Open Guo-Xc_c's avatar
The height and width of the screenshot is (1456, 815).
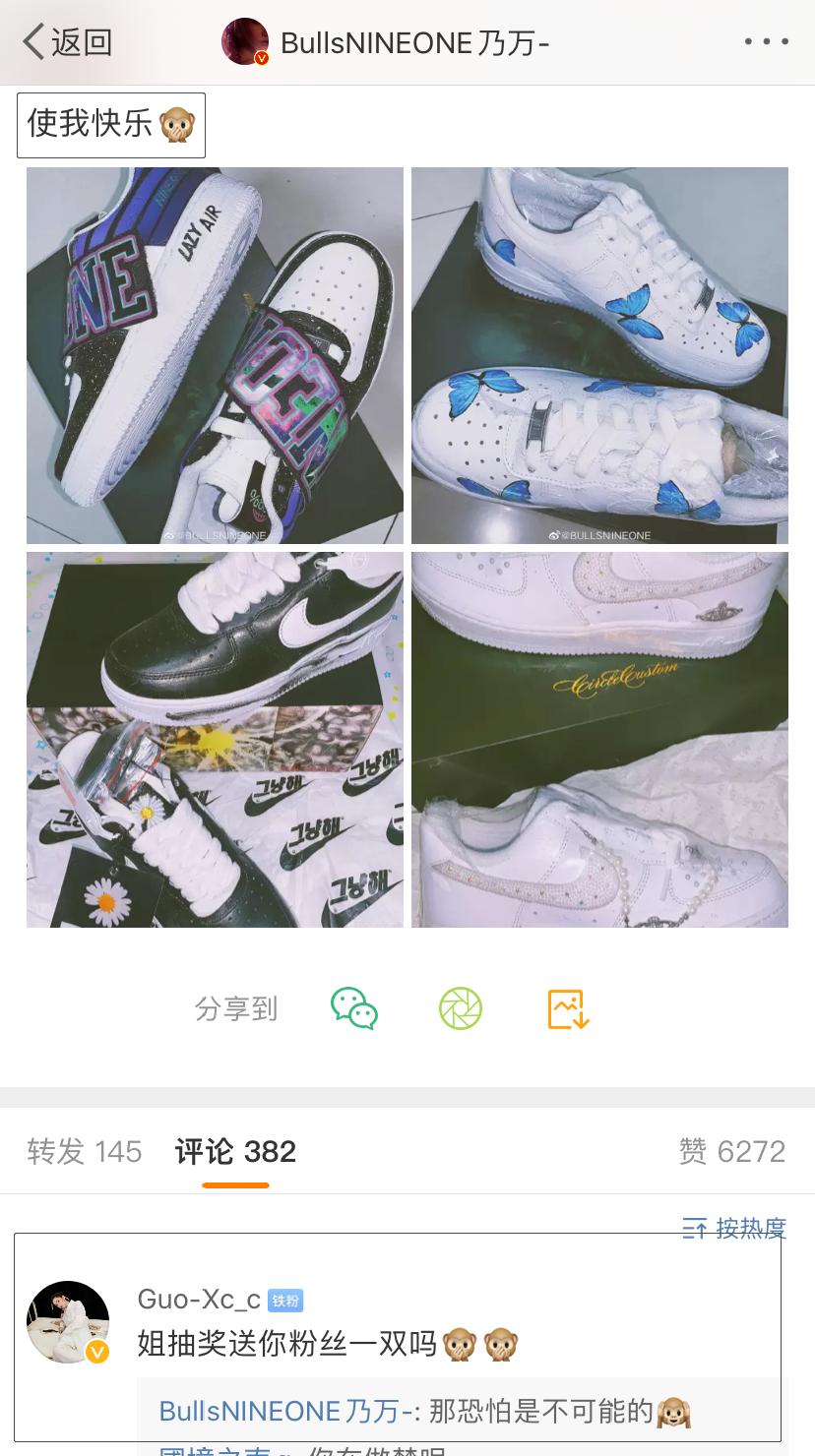tap(68, 1321)
